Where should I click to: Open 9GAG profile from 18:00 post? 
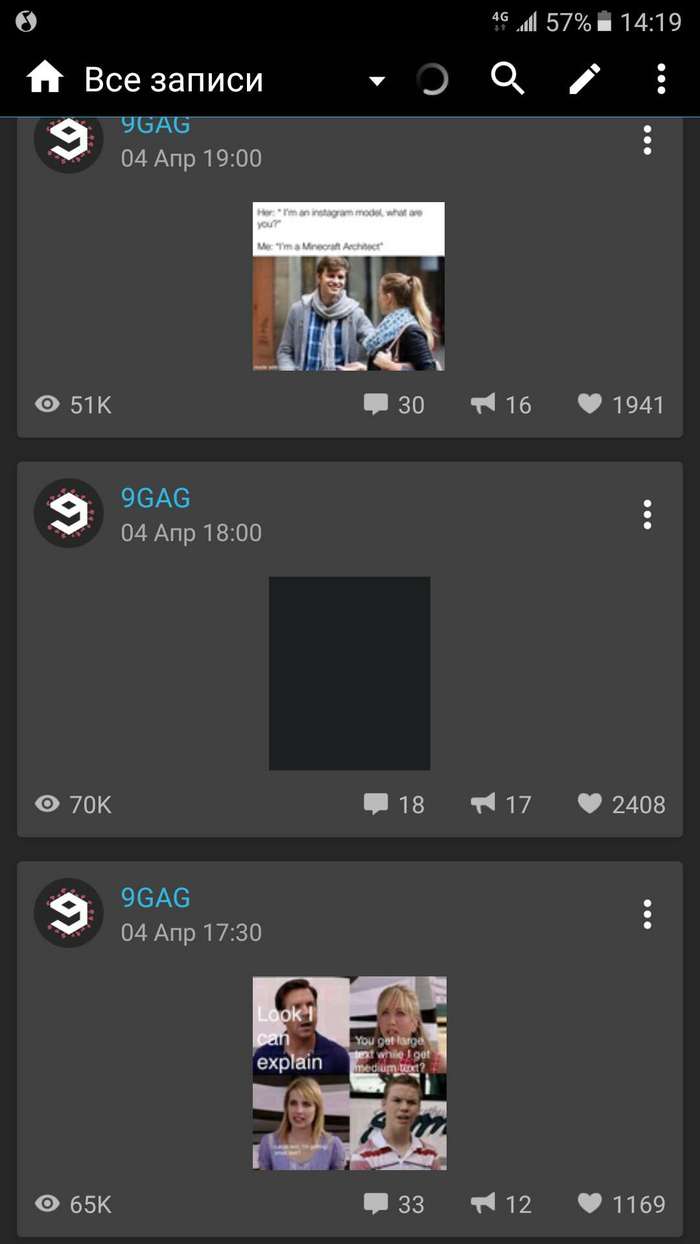coord(155,498)
